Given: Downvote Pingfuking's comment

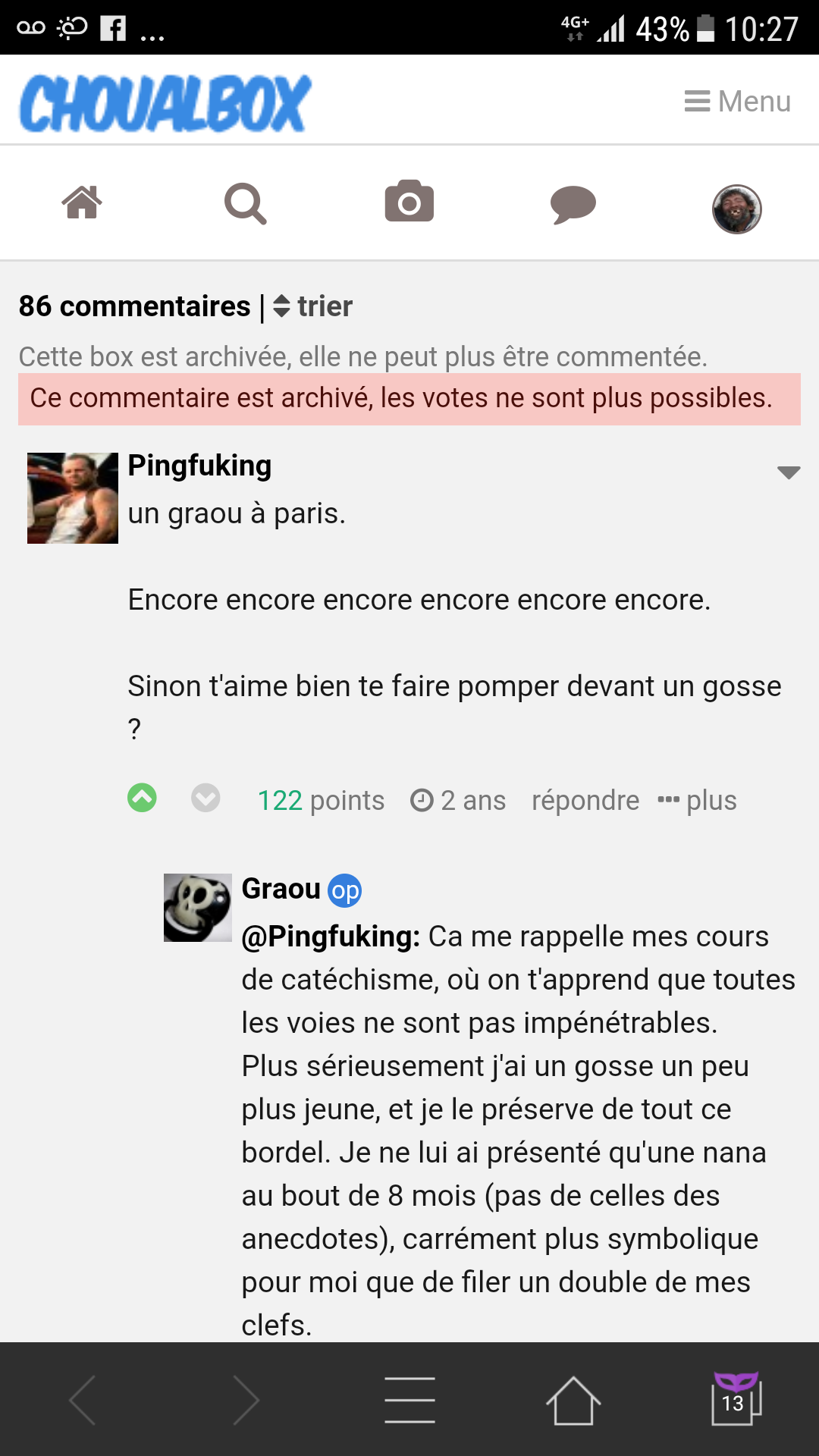Looking at the screenshot, I should 206,798.
